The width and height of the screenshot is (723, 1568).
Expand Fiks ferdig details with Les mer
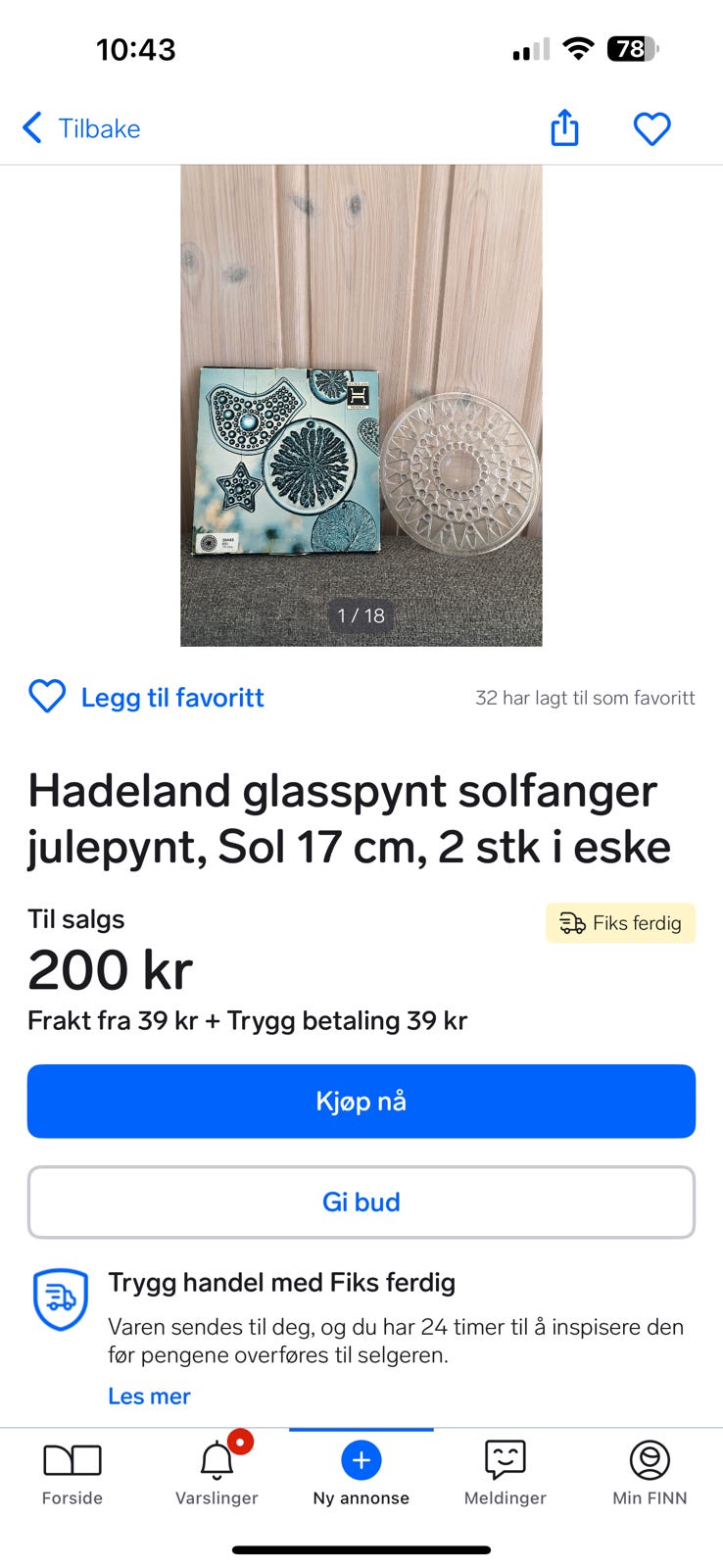[149, 1396]
